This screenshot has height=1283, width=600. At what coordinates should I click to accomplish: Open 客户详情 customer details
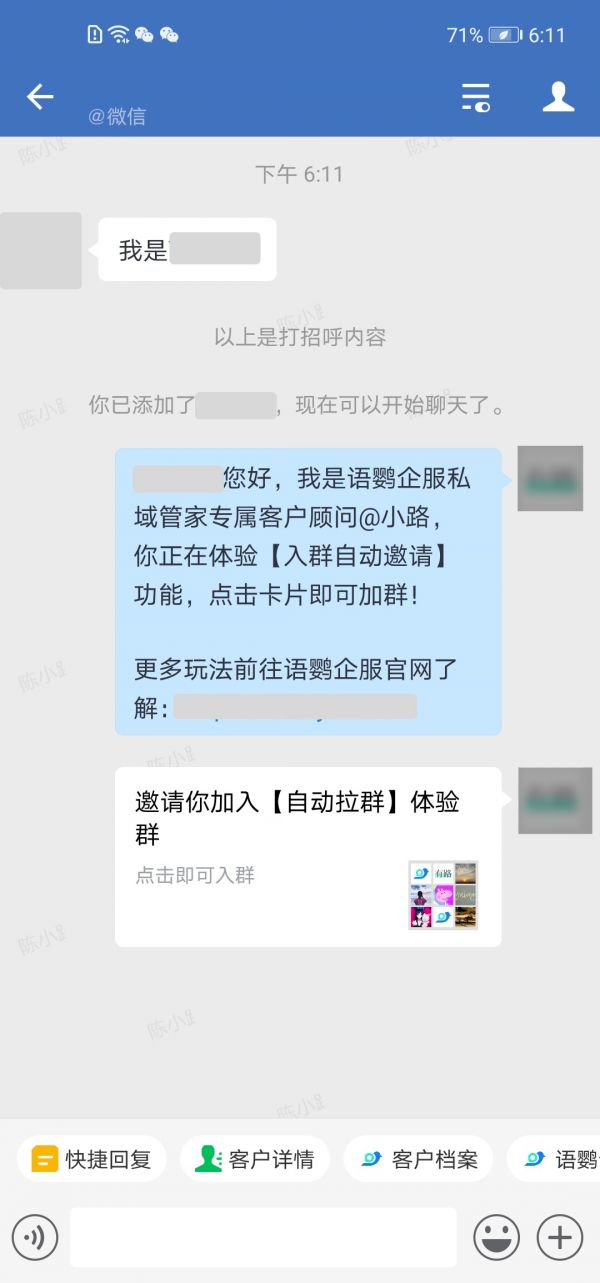coord(255,1159)
